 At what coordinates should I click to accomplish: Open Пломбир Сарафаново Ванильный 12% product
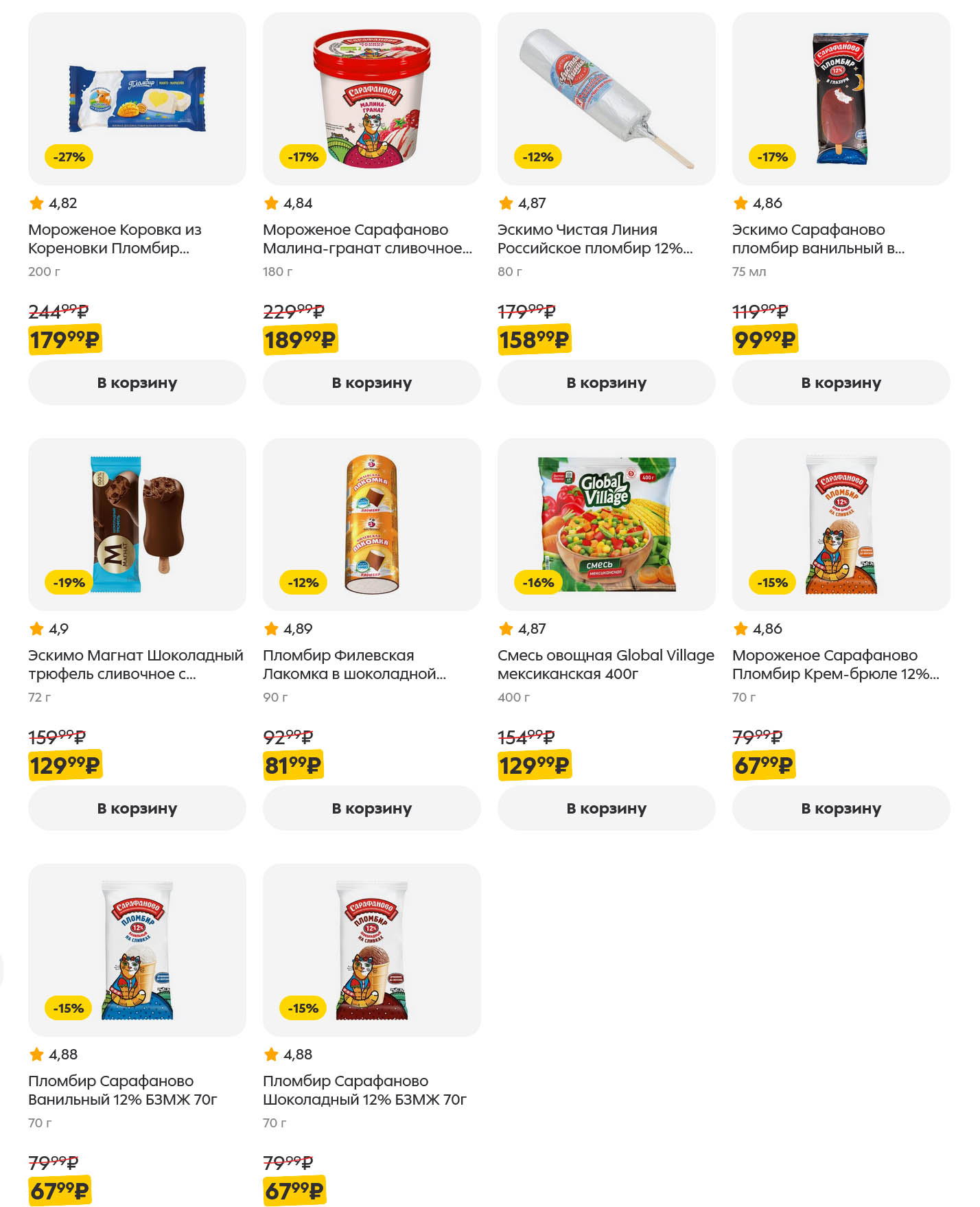click(137, 951)
